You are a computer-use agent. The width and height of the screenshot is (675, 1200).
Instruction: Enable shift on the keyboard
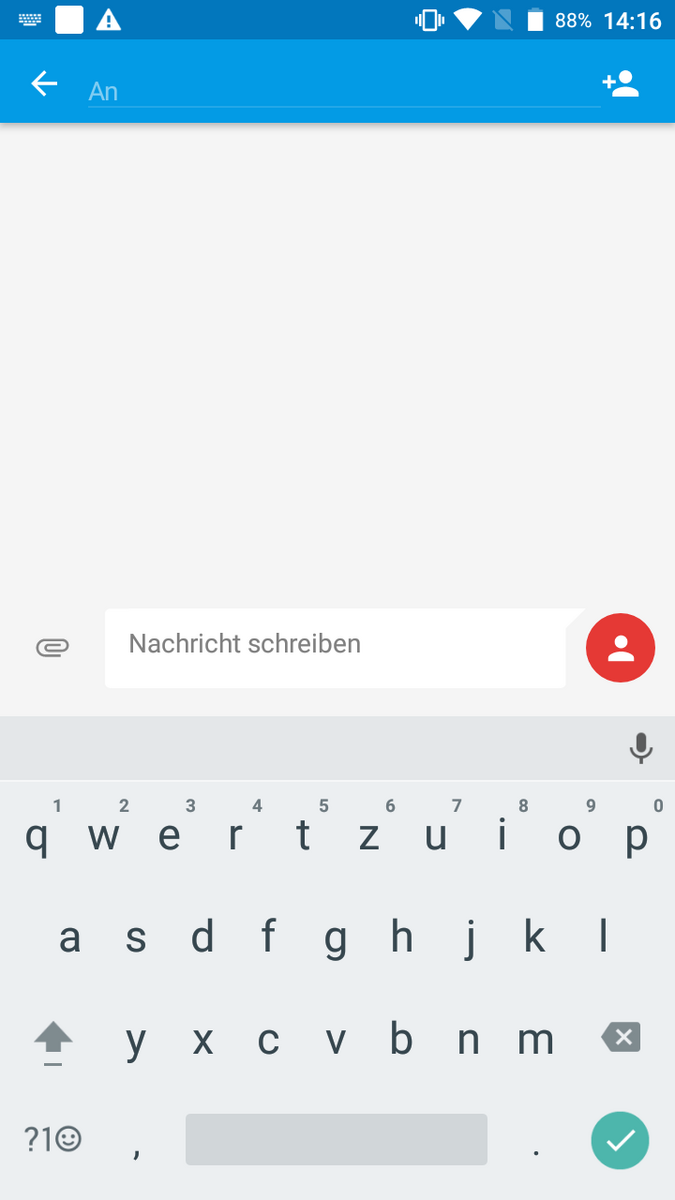(53, 1040)
